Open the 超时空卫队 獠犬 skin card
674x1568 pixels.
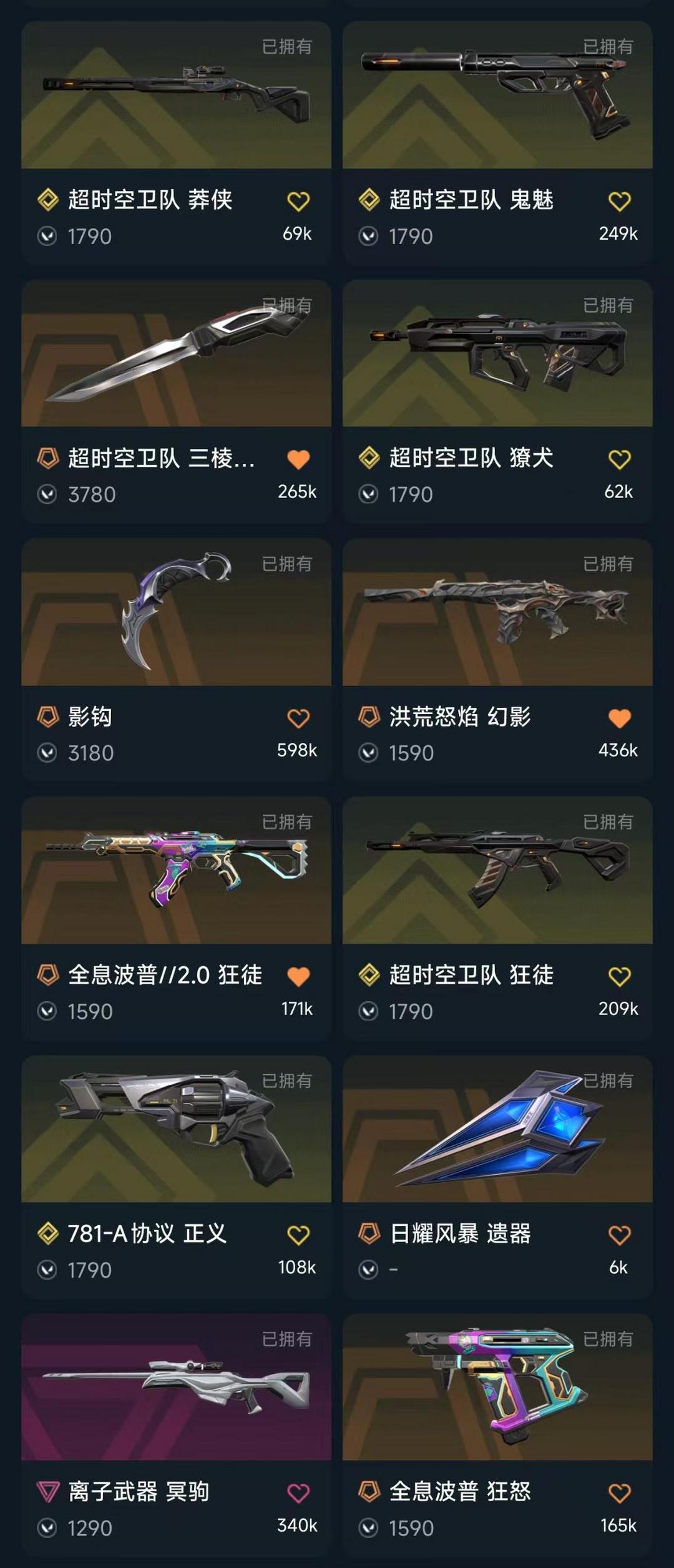pos(497,401)
